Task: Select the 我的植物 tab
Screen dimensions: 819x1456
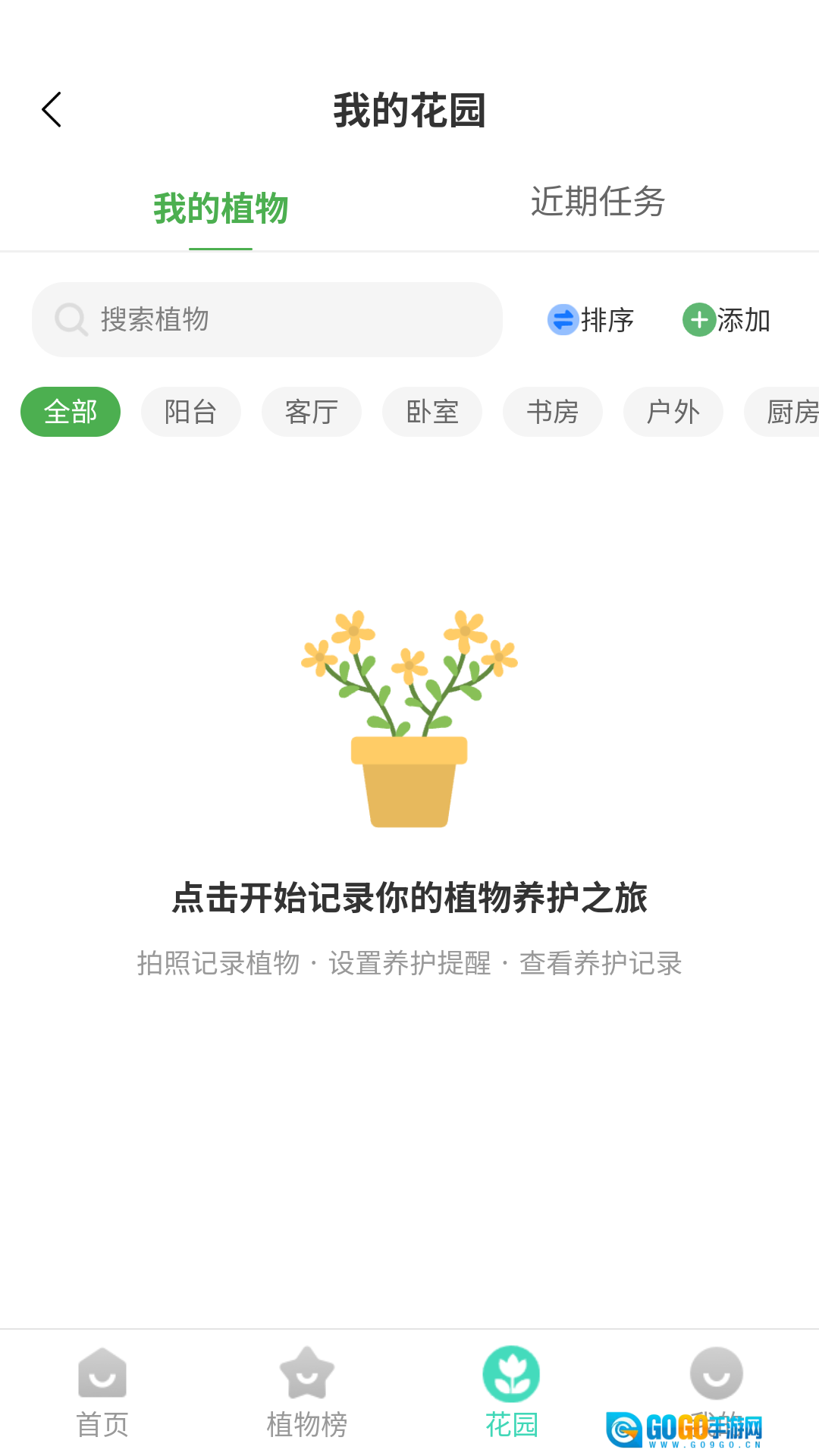Action: (x=221, y=209)
